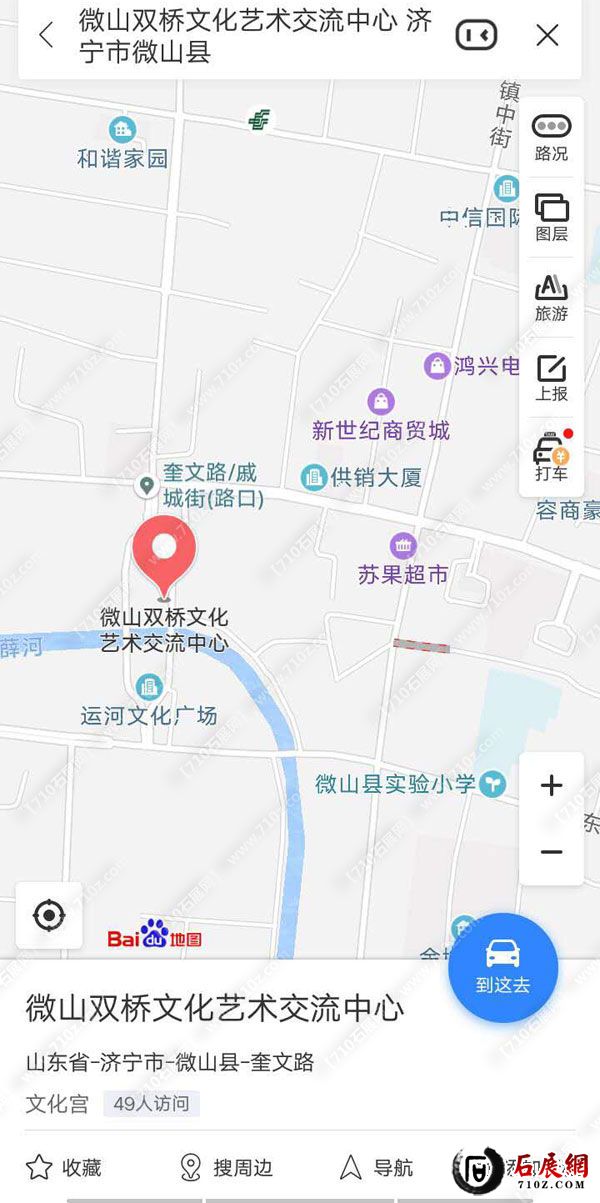Screen dimensions: 600x1203
Task: Tap 到这去 to get directions here
Action: point(503,966)
